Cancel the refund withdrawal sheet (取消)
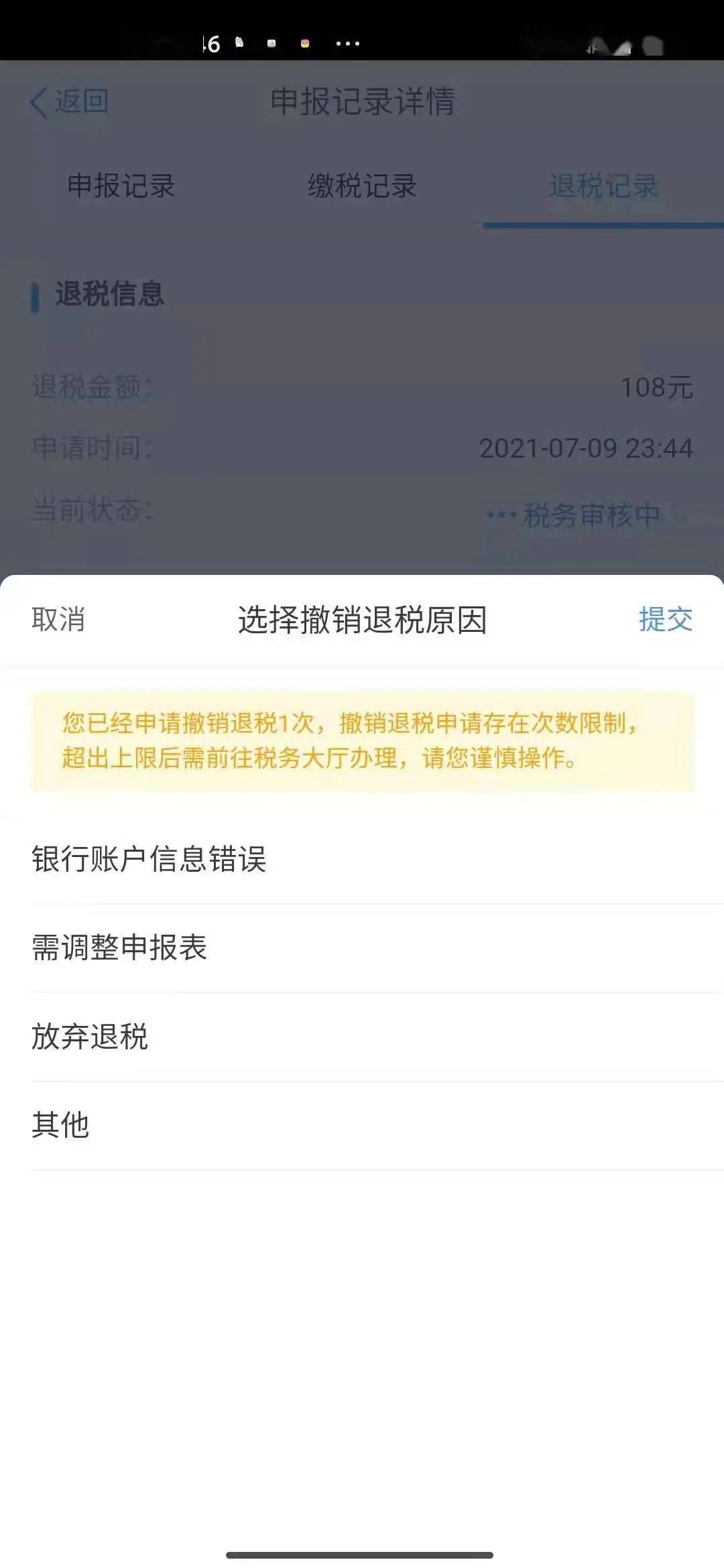This screenshot has width=724, height=1568. [58, 619]
